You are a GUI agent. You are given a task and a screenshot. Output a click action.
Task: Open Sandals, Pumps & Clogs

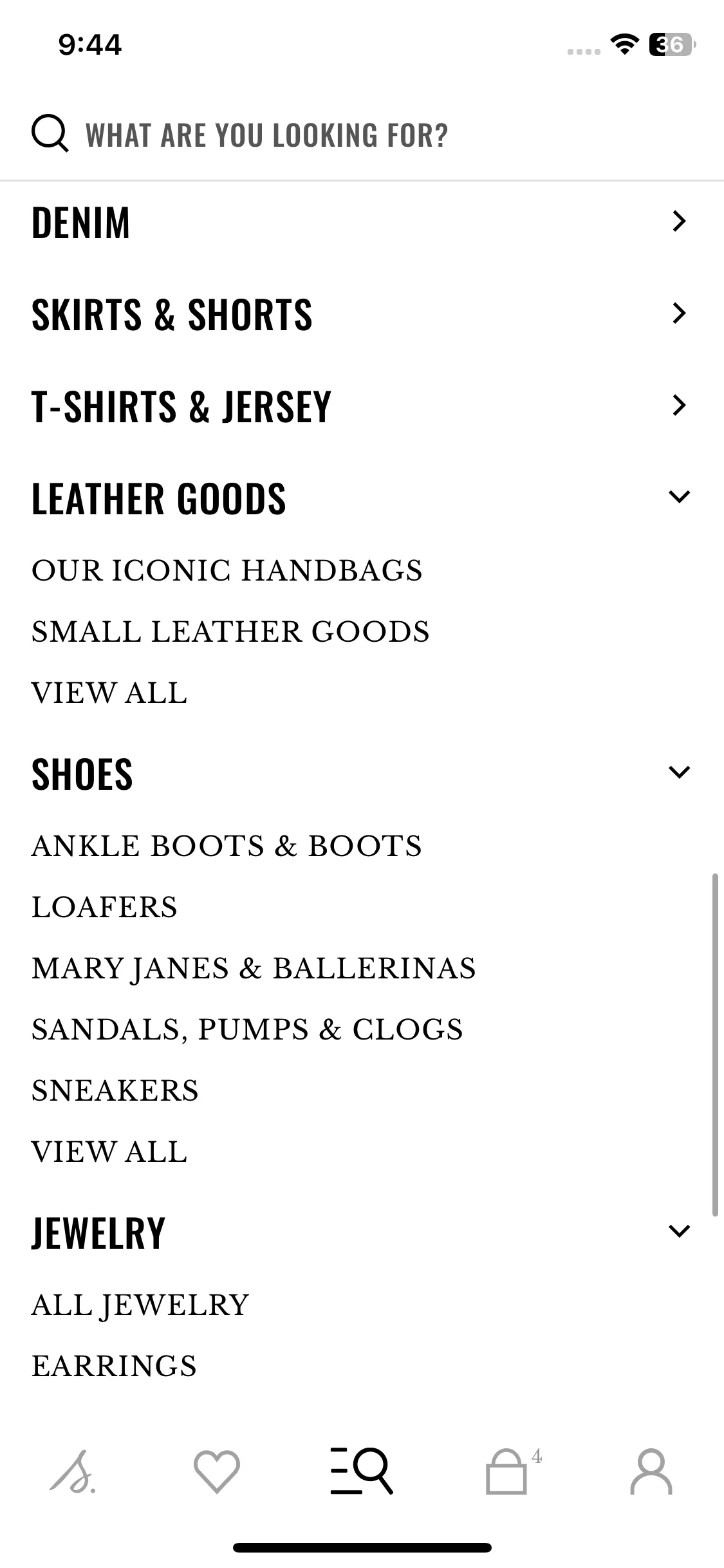tap(247, 1029)
